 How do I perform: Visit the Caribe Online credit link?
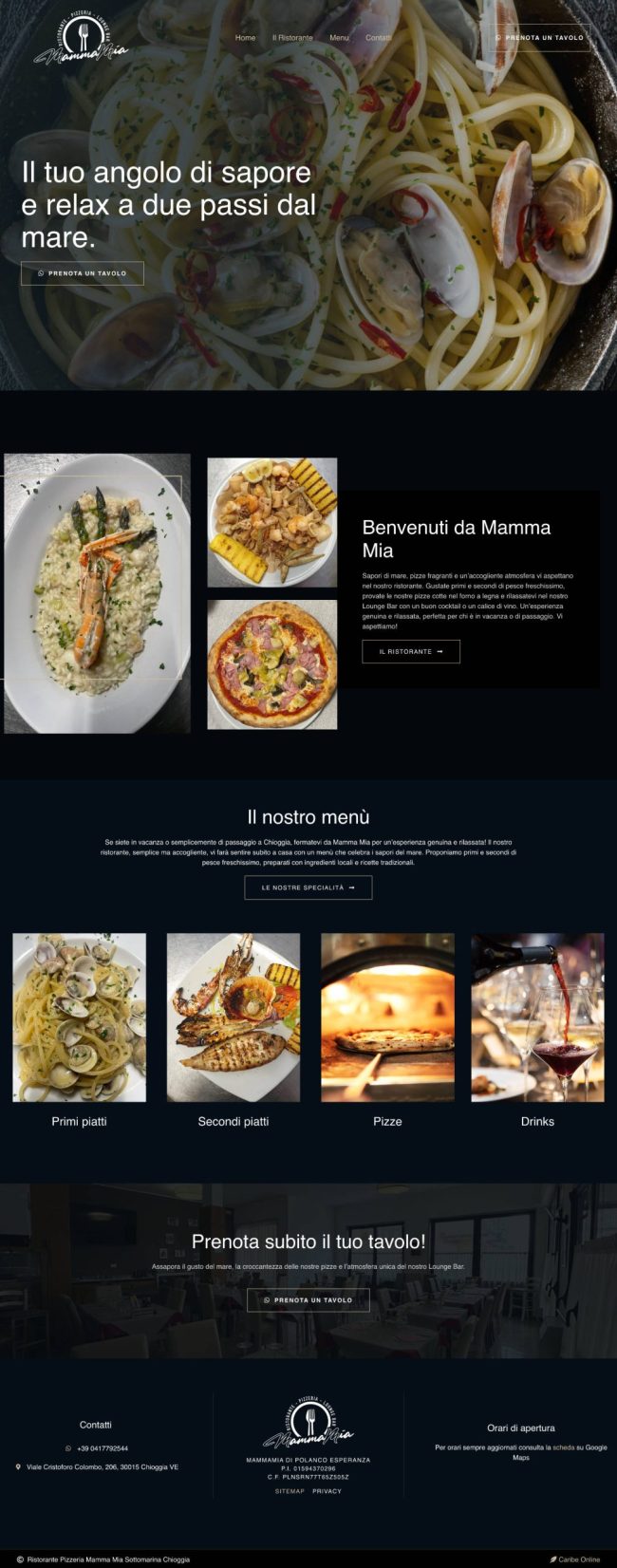tap(578, 1559)
